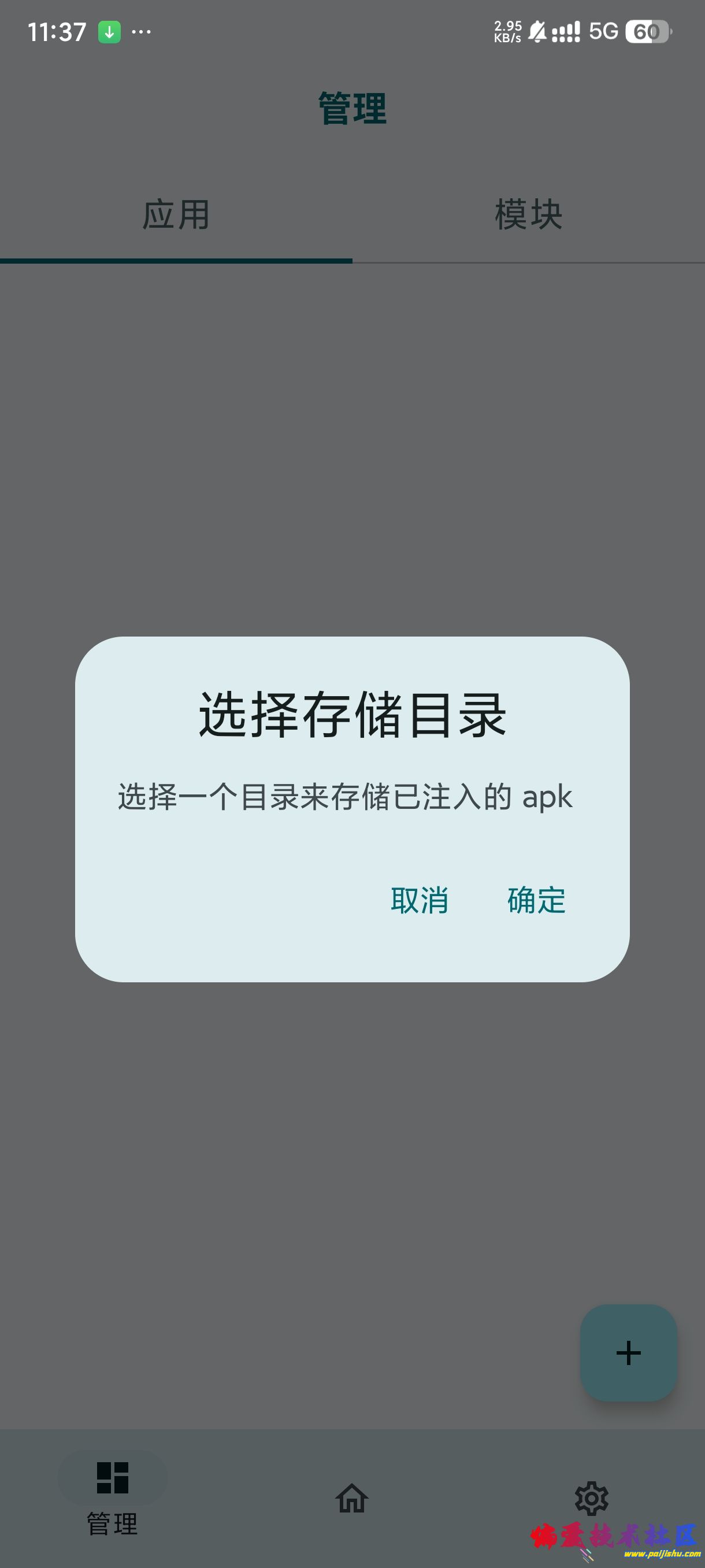Open the settings gear tab
The height and width of the screenshot is (1568, 705).
point(591,1498)
